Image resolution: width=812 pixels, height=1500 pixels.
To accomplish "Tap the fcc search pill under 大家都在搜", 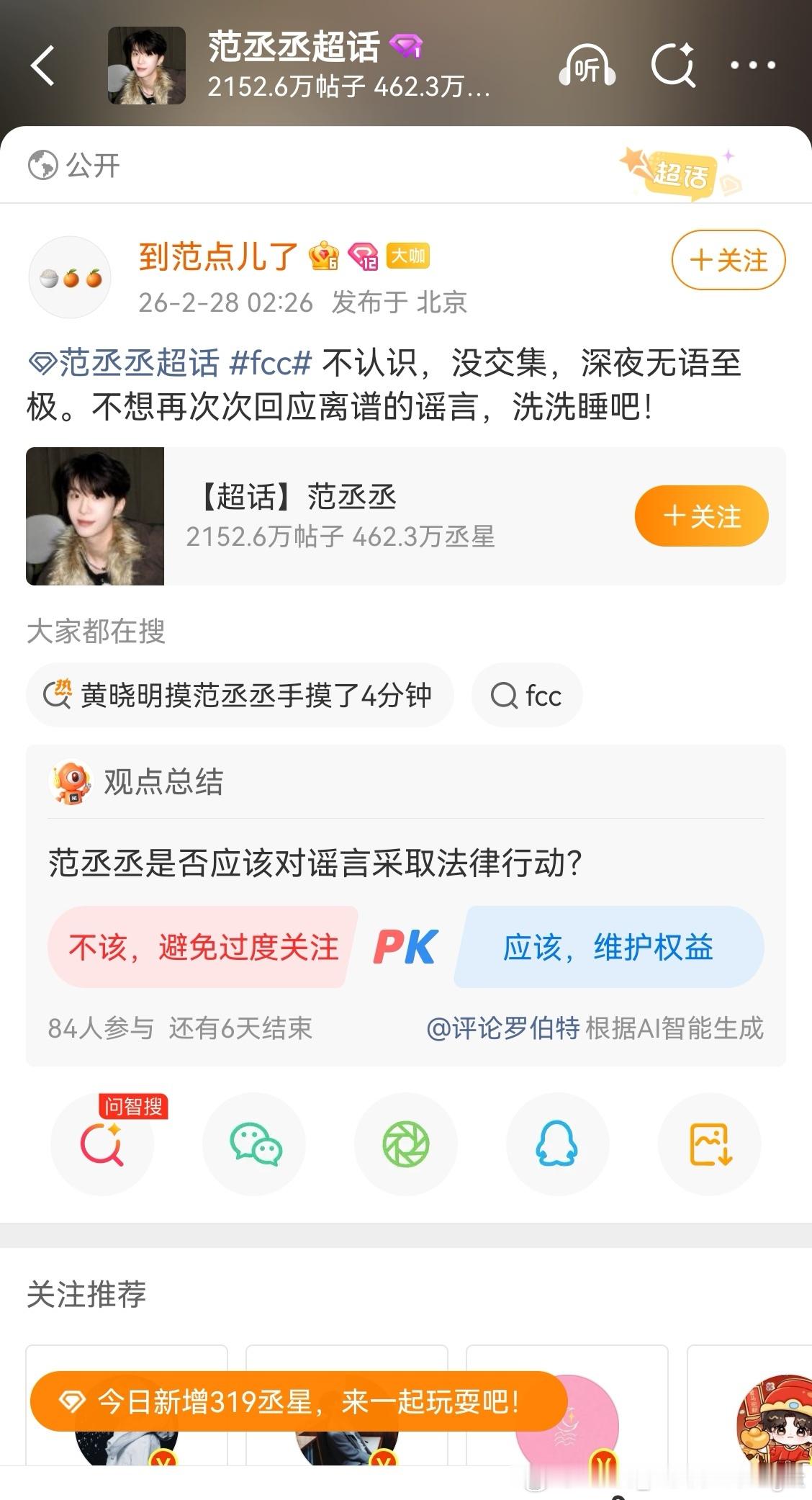I will coord(527,695).
